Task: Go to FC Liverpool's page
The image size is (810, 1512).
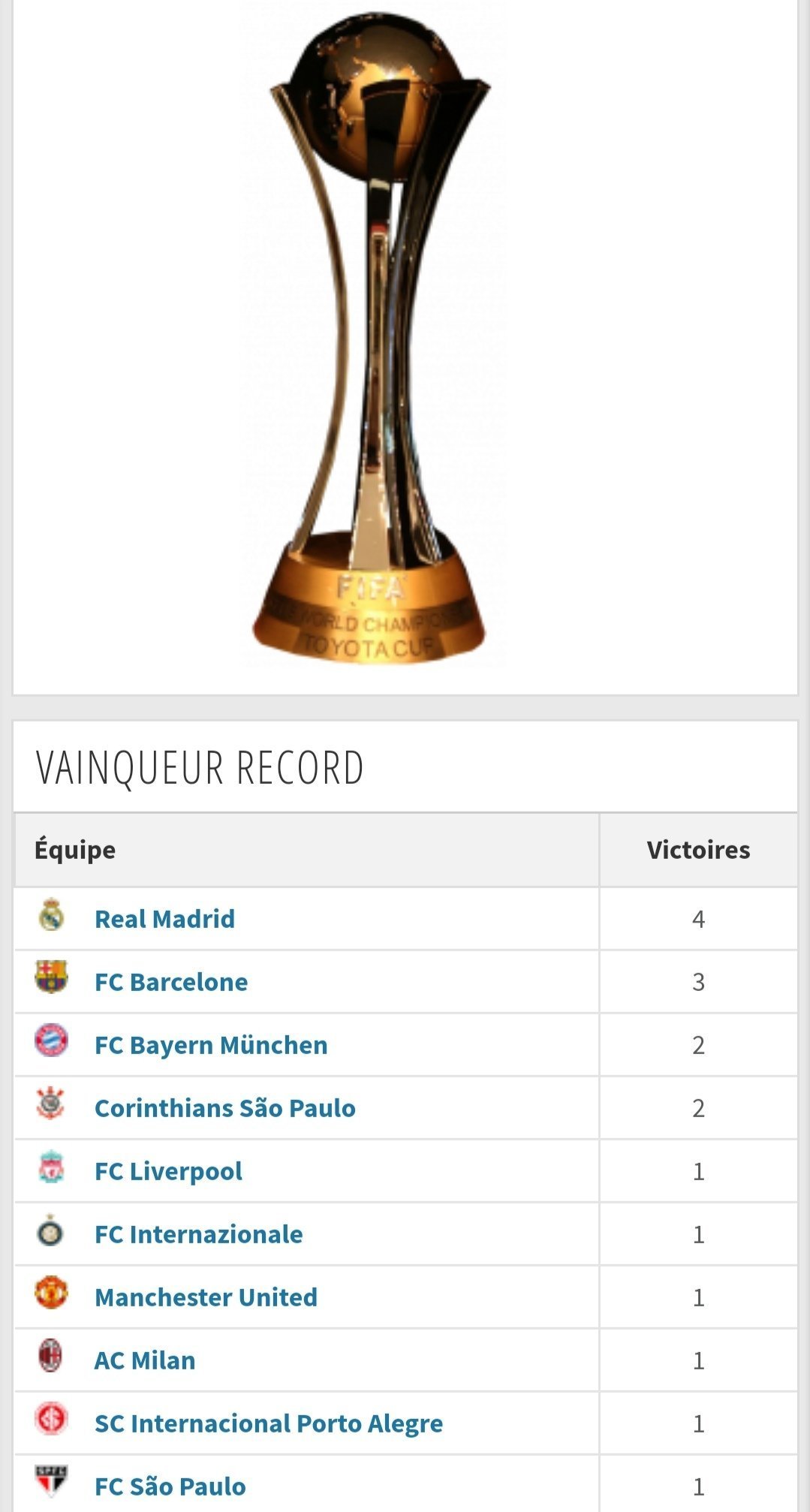Action: (x=168, y=1171)
